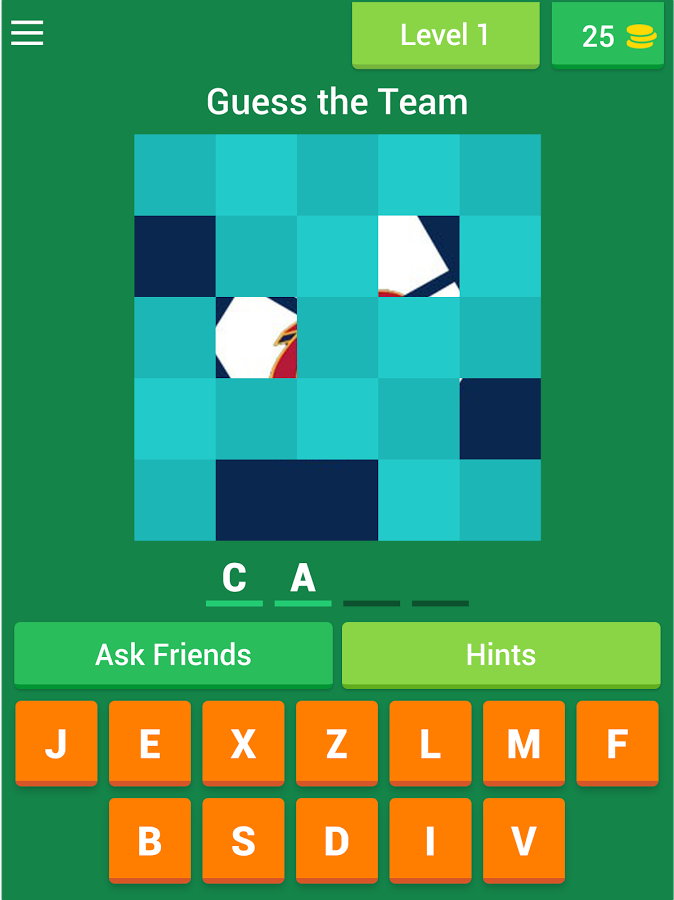Tap letter F tile
Image resolution: width=674 pixels, height=900 pixels.
(x=617, y=743)
